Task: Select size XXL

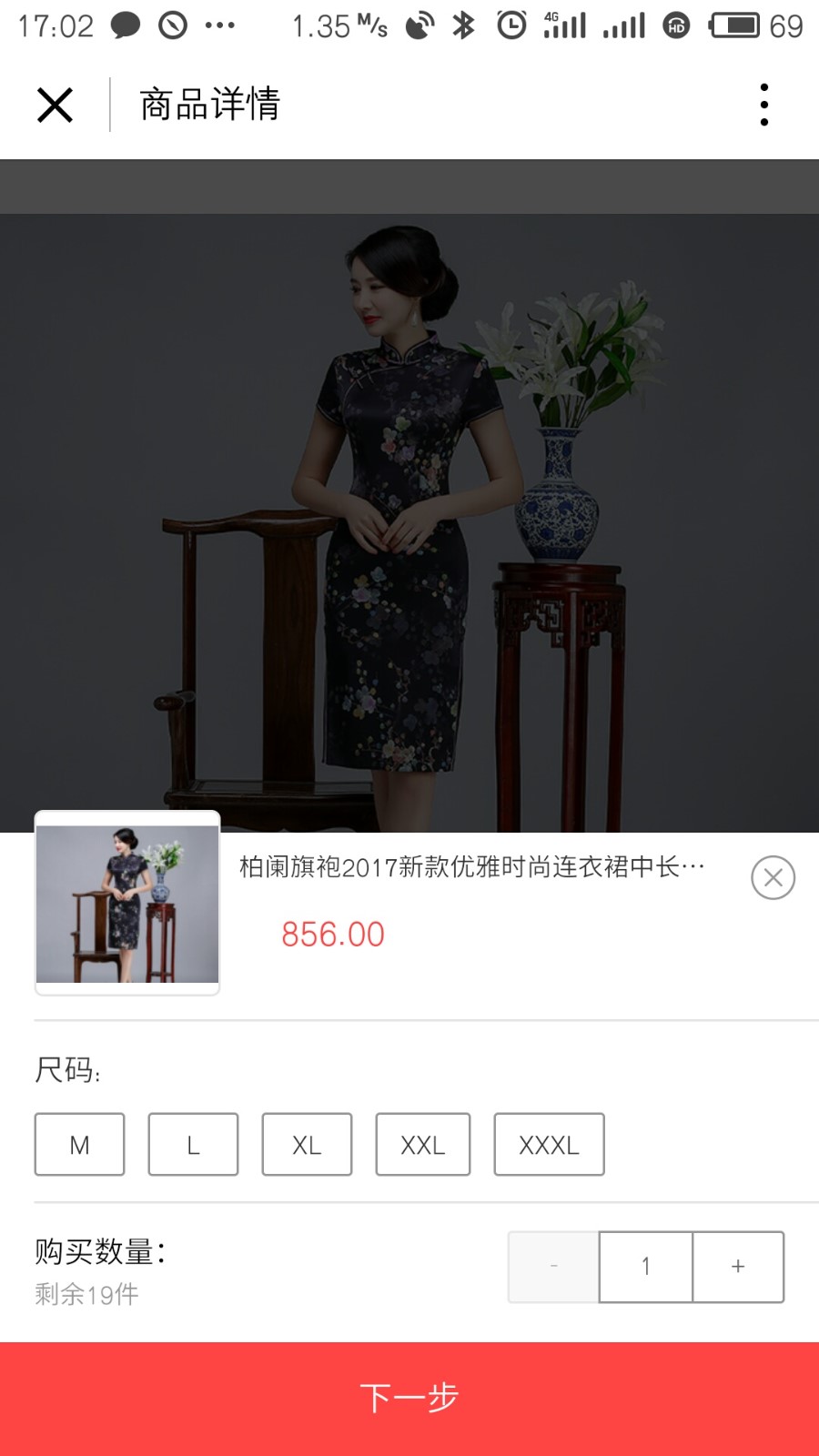Action: click(423, 1144)
